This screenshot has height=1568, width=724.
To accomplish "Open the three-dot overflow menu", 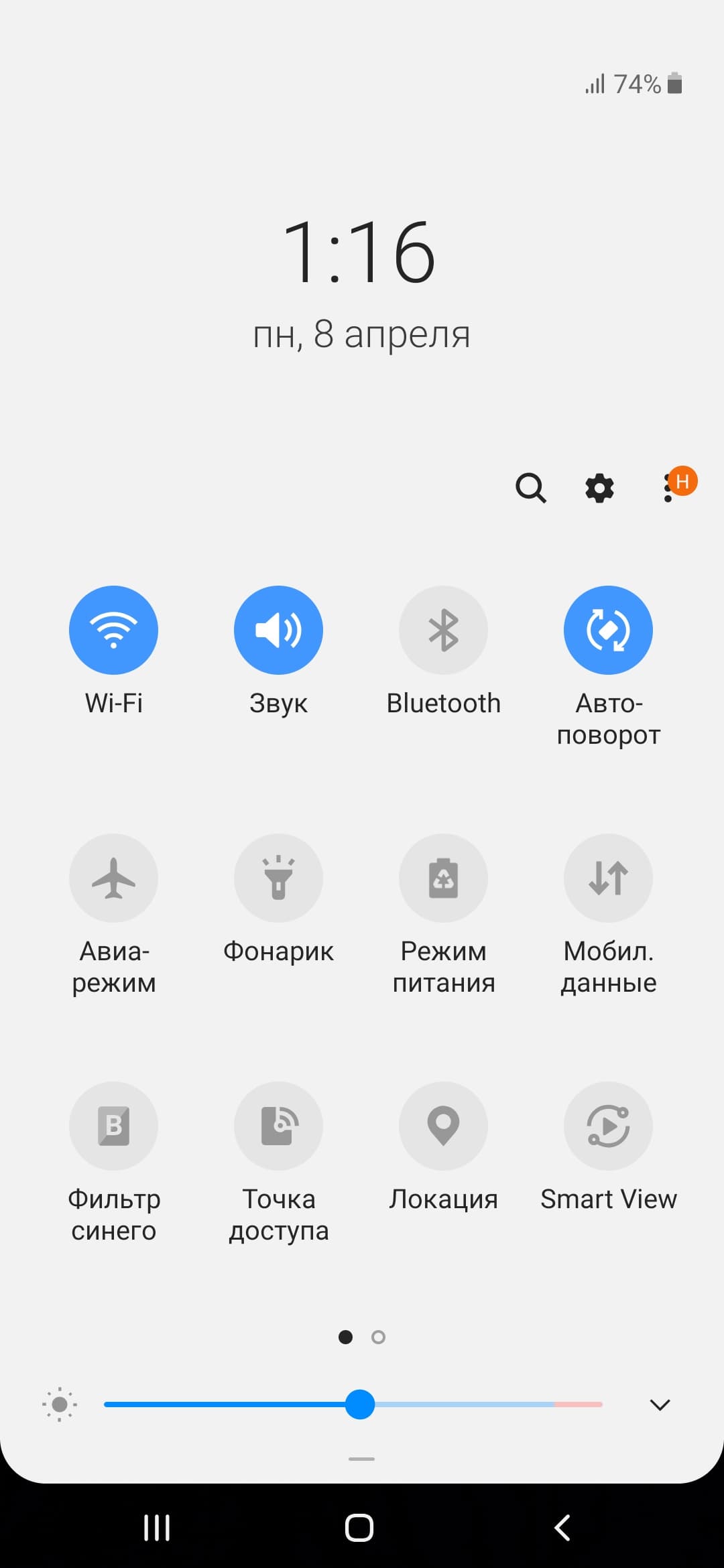I will [x=668, y=488].
